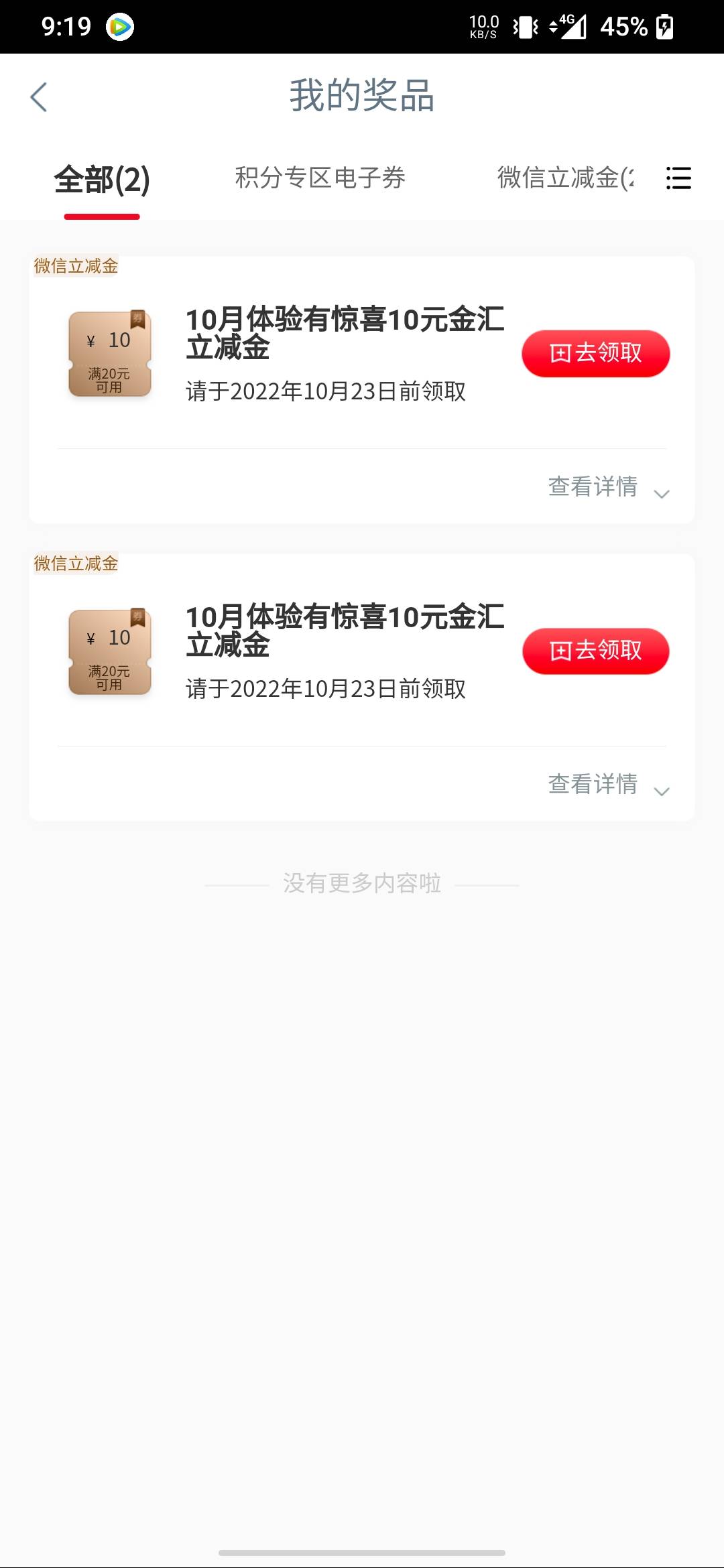
Task: Select the 全部(2) tab
Action: pos(102,180)
